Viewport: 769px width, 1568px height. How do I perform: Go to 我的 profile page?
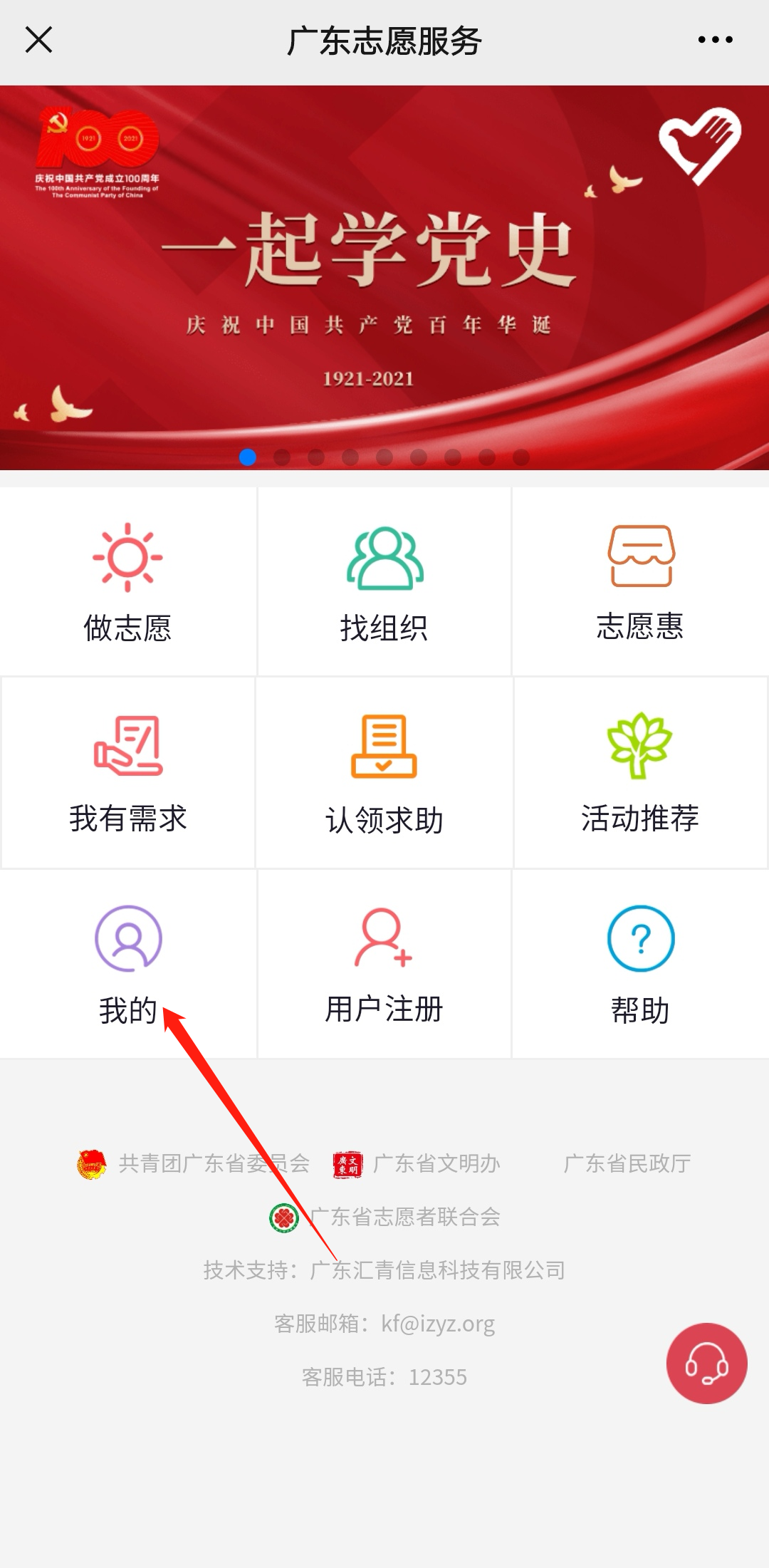coord(128,963)
